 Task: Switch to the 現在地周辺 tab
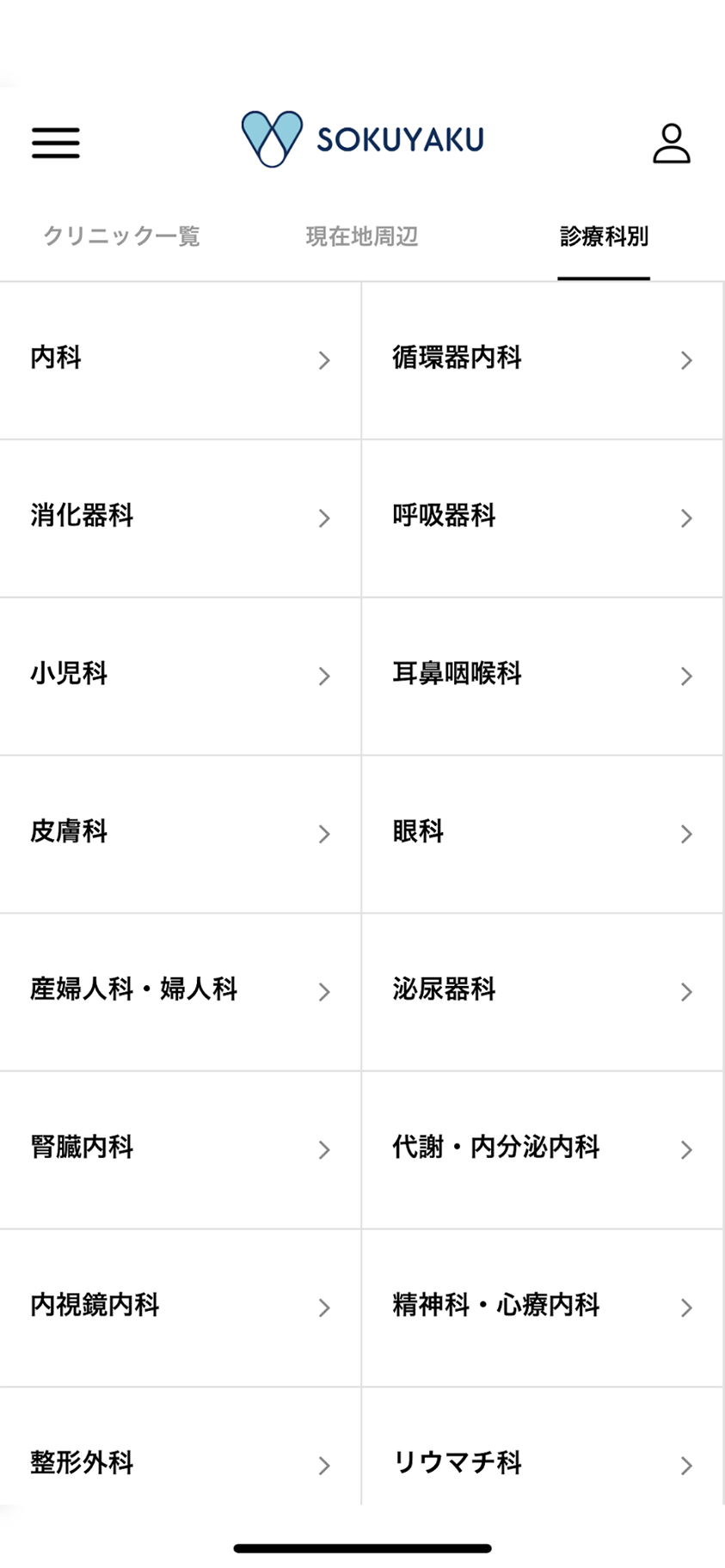click(x=362, y=236)
